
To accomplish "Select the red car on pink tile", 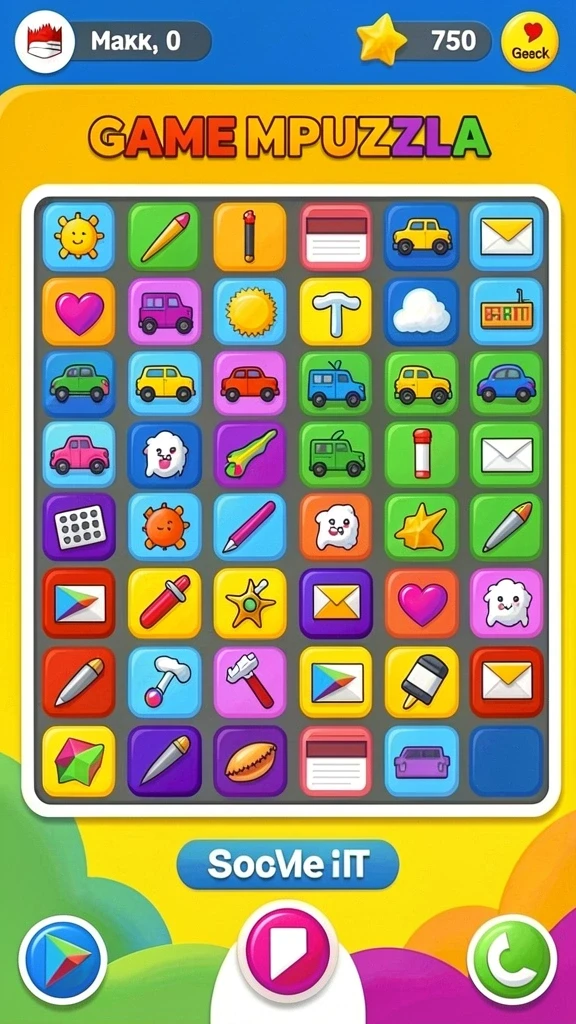I will point(250,383).
